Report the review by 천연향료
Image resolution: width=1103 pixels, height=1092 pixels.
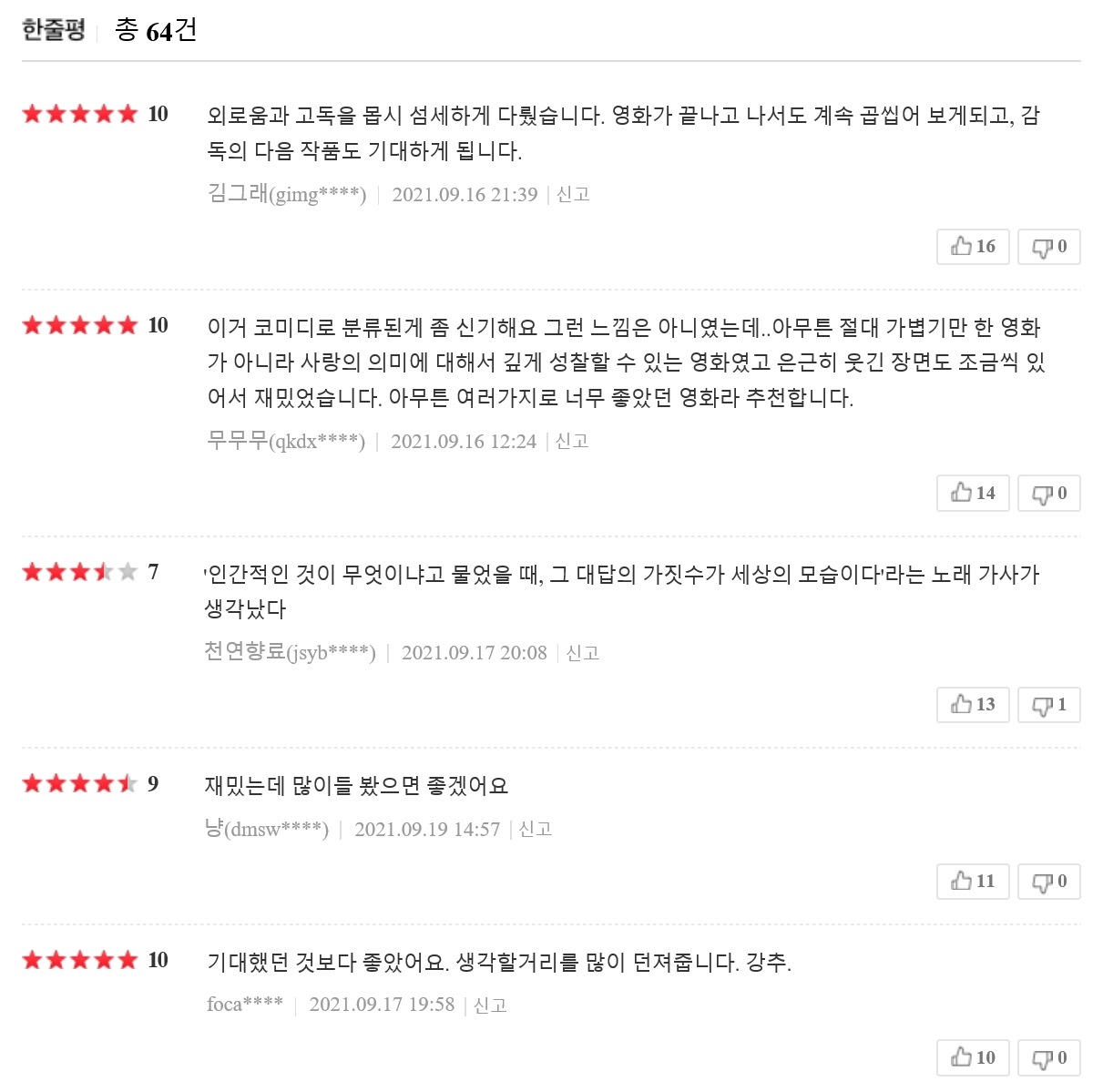click(583, 653)
